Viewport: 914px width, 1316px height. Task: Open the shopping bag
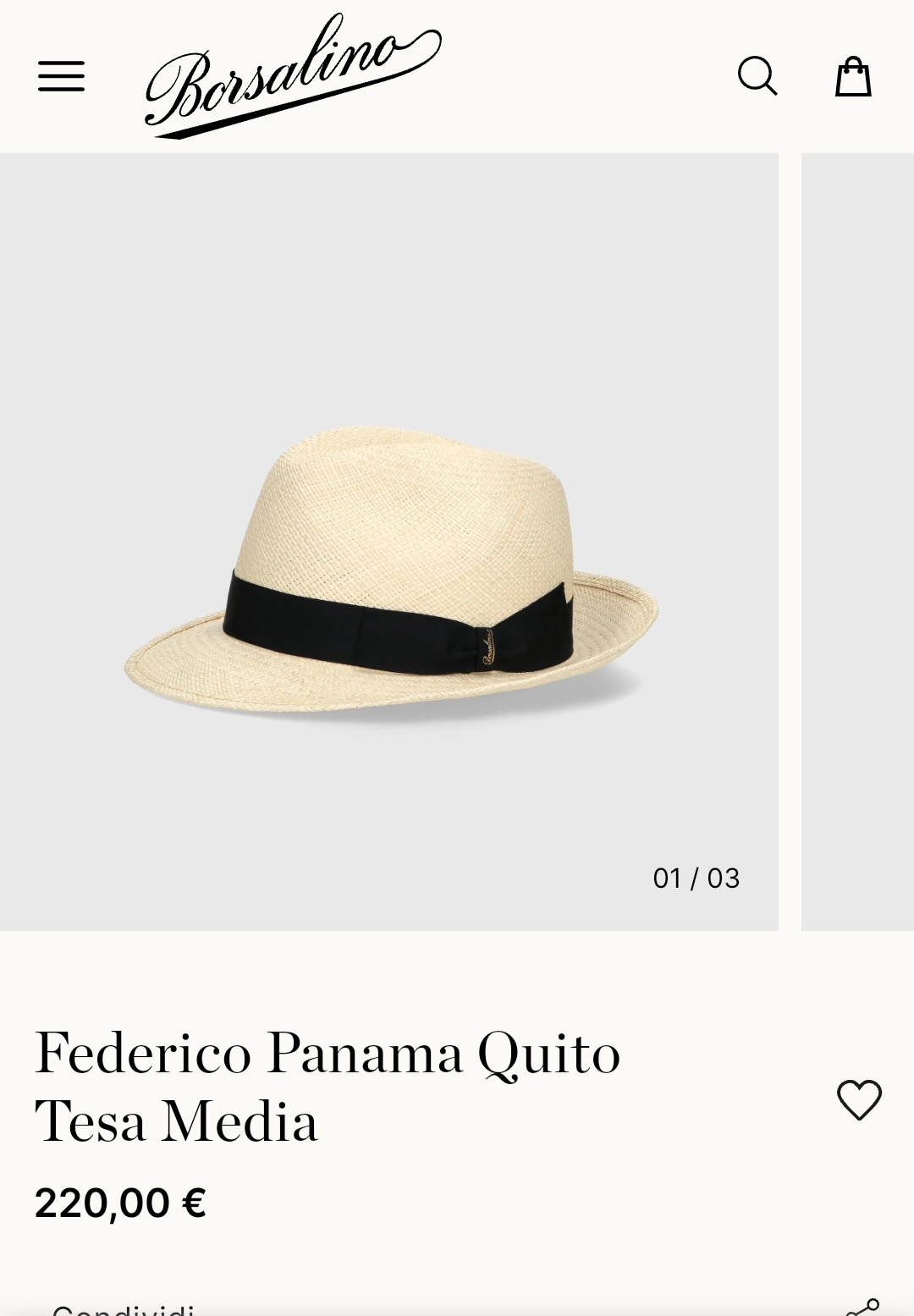coord(853,76)
